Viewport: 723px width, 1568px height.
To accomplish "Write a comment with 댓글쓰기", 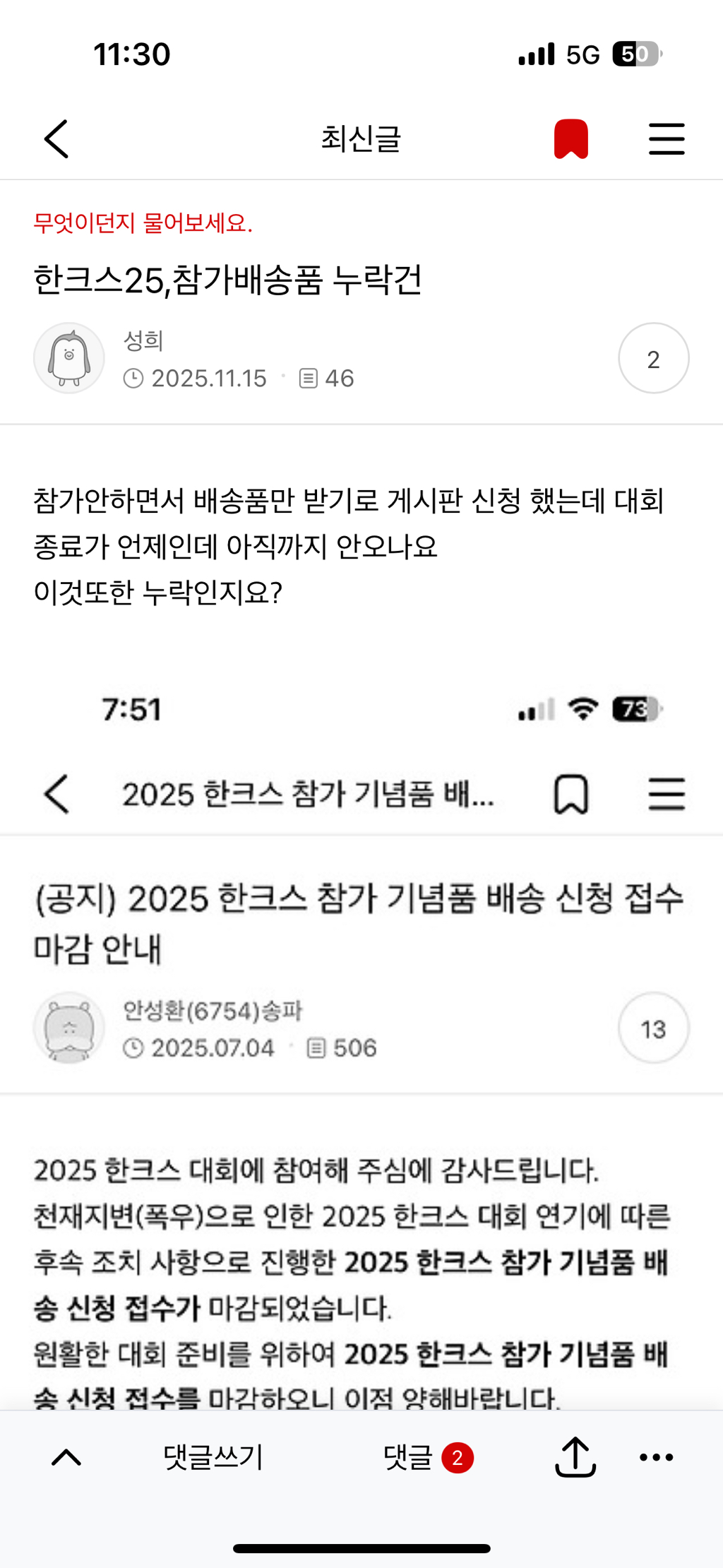I will (213, 1456).
